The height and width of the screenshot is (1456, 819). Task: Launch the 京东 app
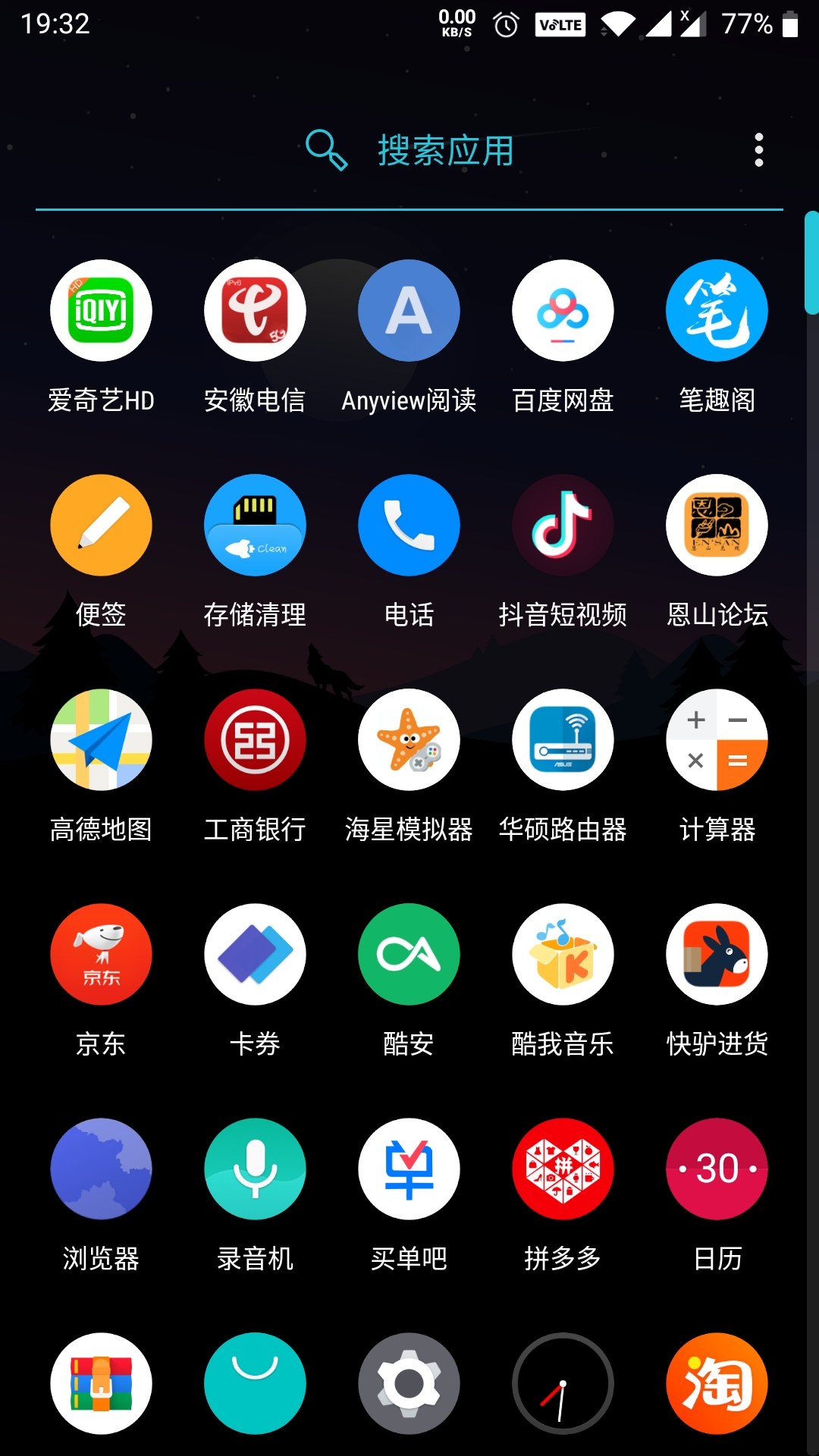[x=101, y=954]
